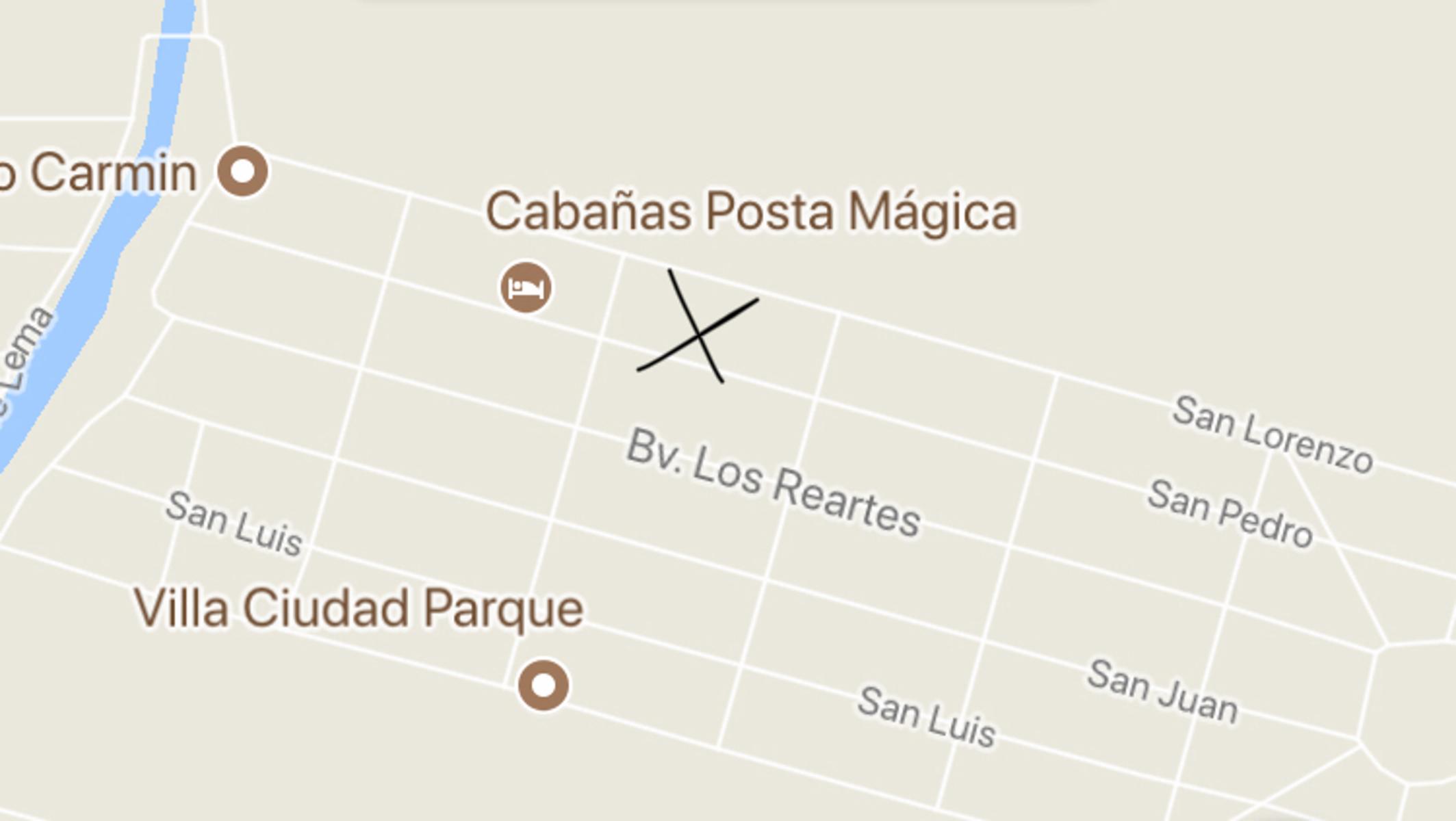Open the Cabañas Posta Mágica hotel marker
The height and width of the screenshot is (821, 1456).
coord(526,288)
